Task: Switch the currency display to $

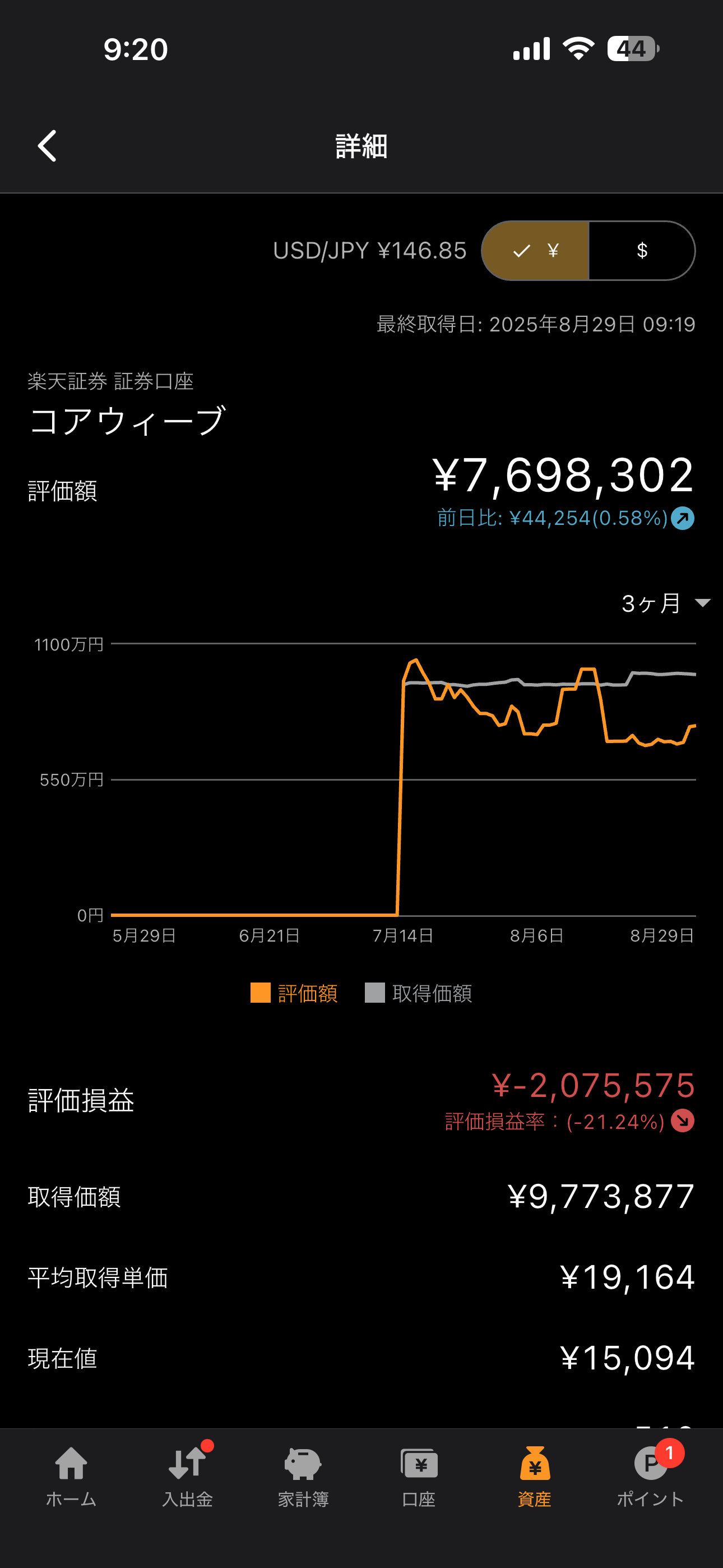Action: tap(642, 251)
